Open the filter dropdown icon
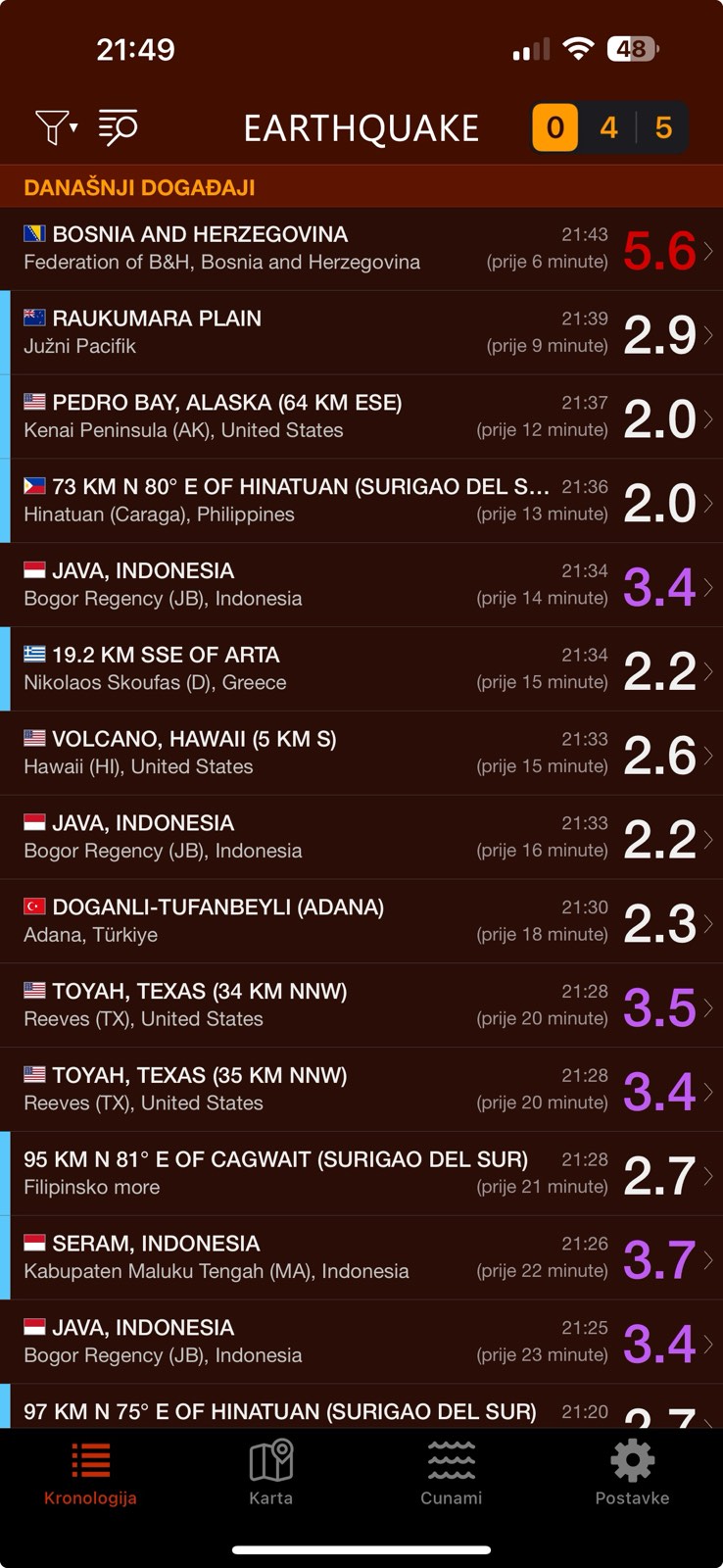Image resolution: width=723 pixels, height=1568 pixels. (56, 126)
